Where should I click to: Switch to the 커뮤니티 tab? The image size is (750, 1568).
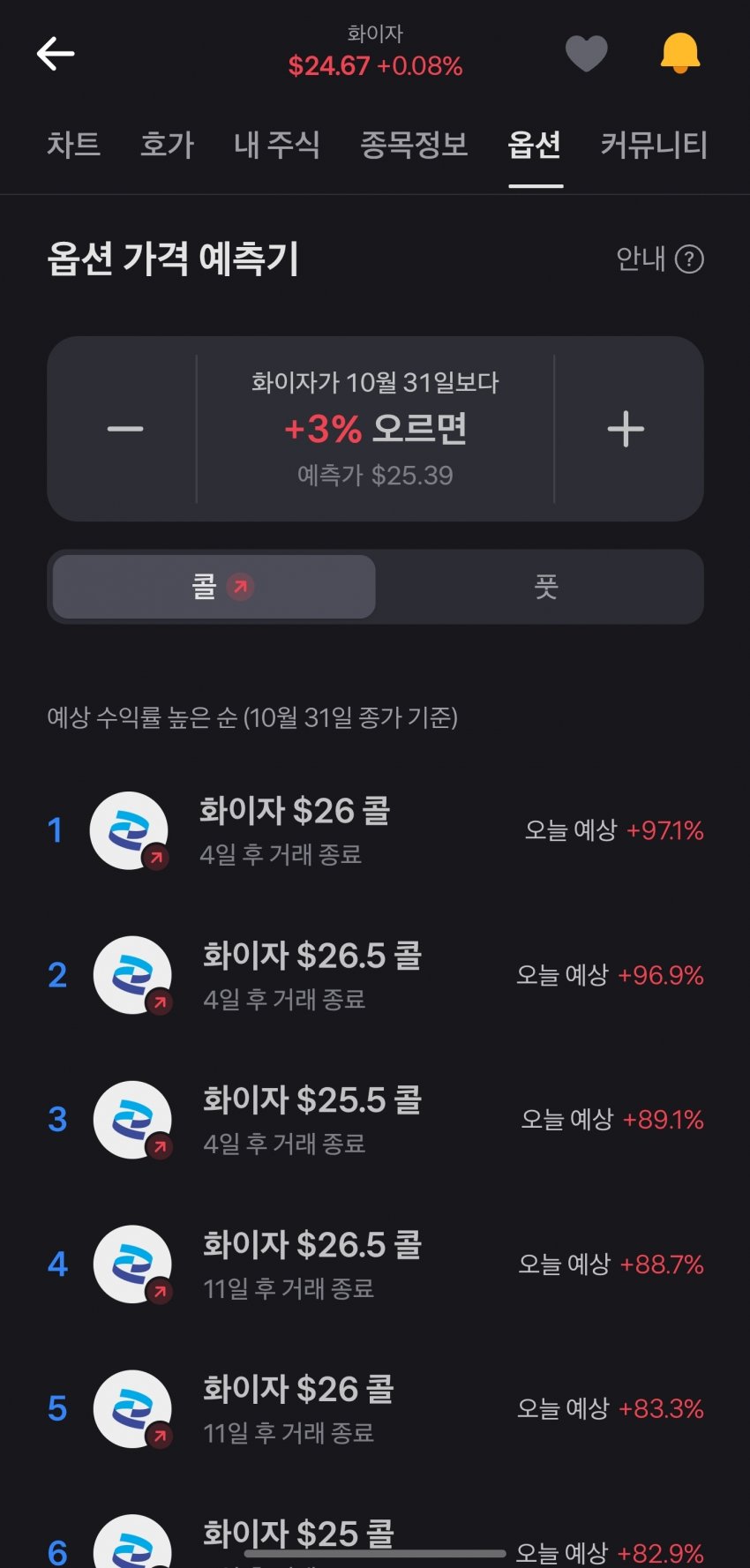click(654, 145)
